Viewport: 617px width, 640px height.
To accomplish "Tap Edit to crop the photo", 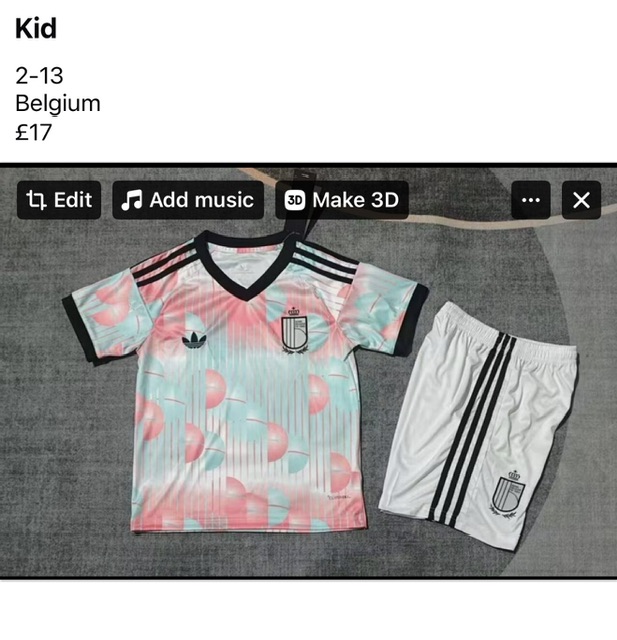I will (x=59, y=200).
